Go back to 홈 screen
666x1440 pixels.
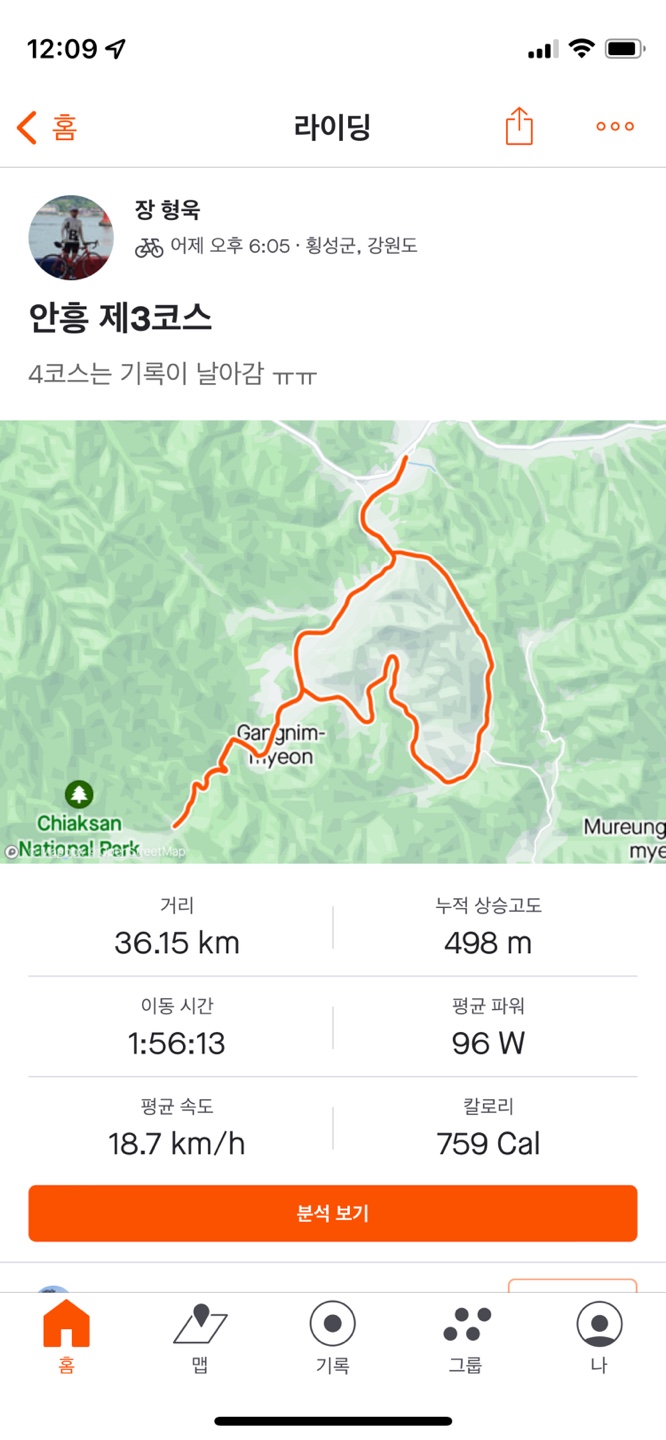(47, 127)
